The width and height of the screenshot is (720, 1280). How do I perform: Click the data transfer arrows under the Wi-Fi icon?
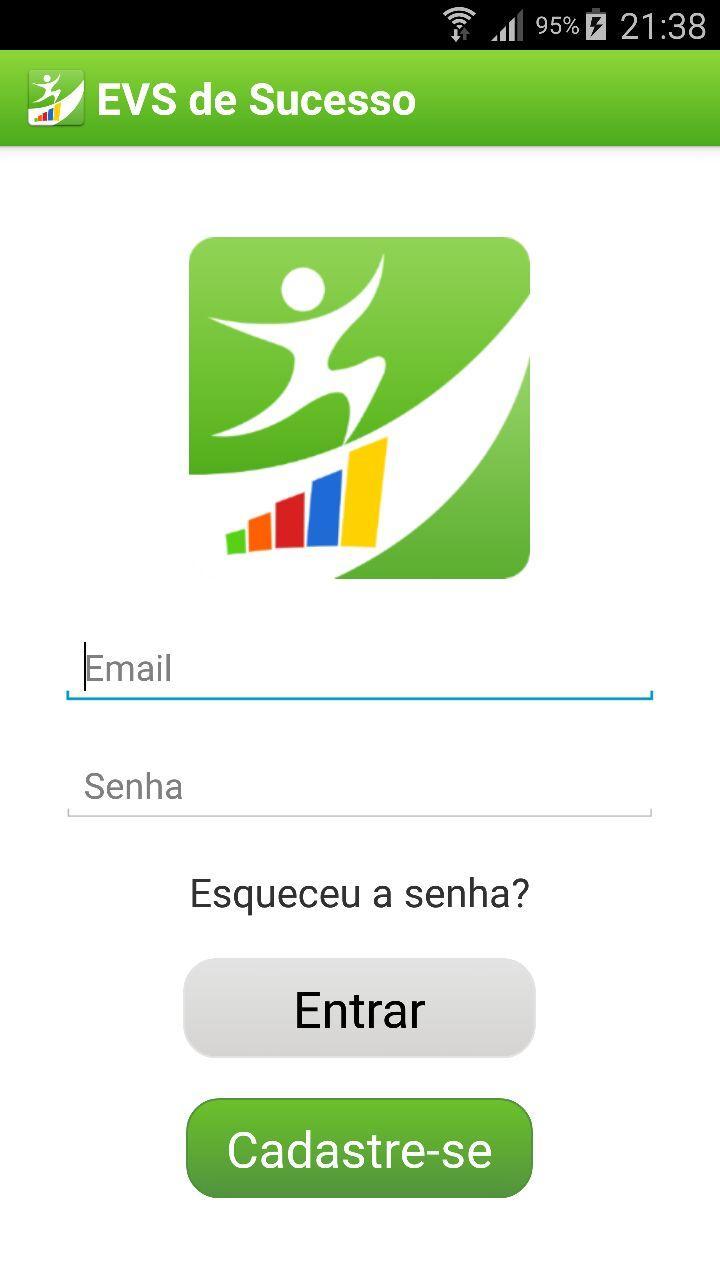461,33
